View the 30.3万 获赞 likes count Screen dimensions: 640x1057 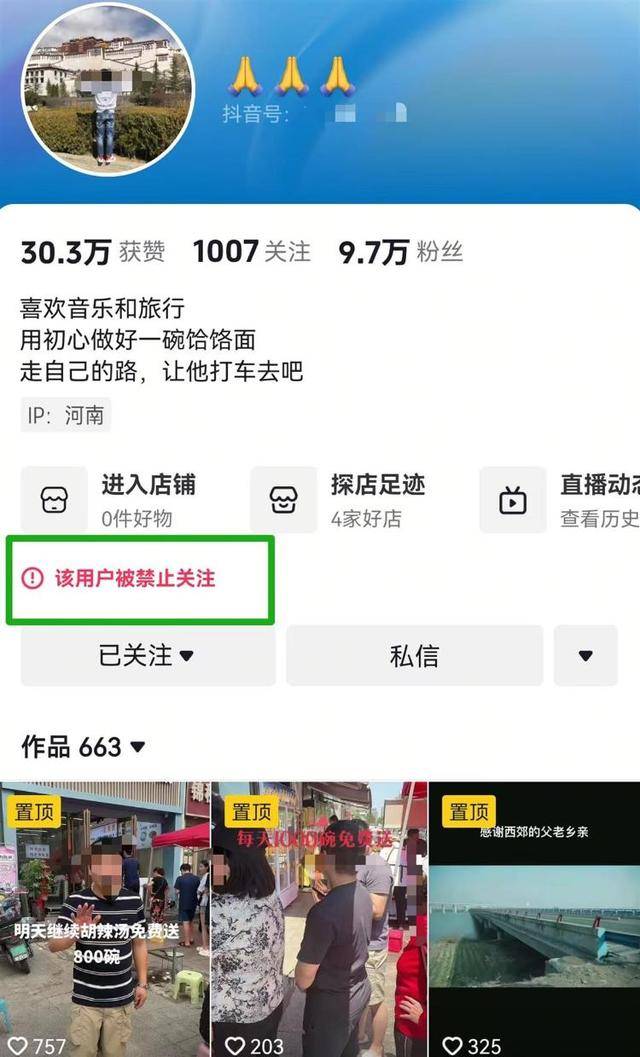coord(92,252)
